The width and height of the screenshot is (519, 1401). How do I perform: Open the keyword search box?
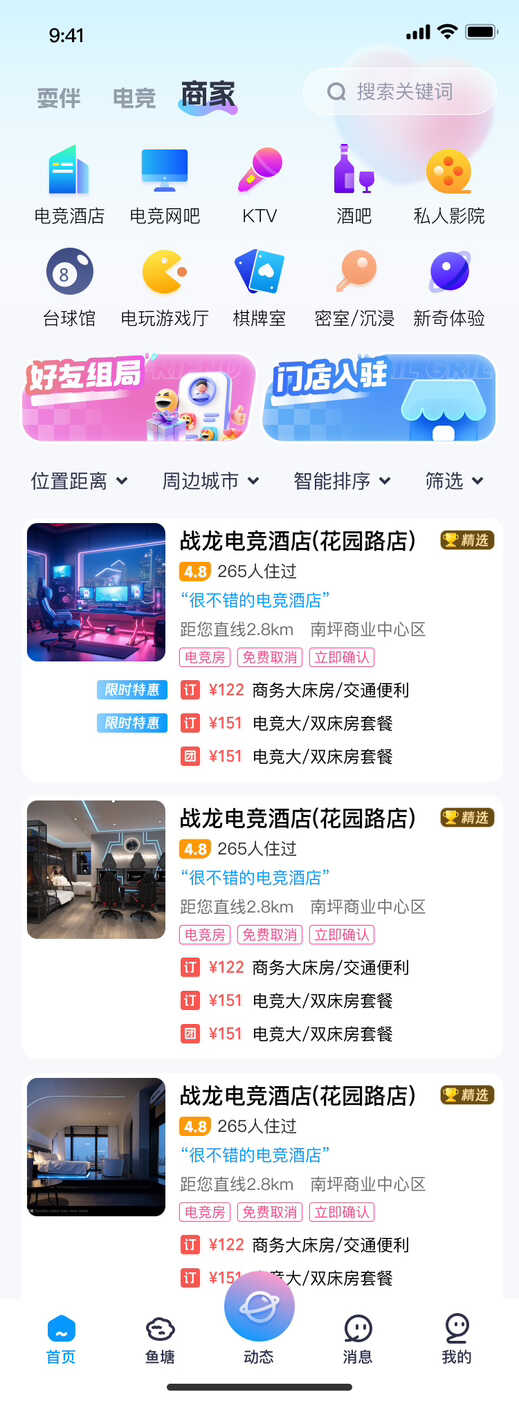[399, 92]
